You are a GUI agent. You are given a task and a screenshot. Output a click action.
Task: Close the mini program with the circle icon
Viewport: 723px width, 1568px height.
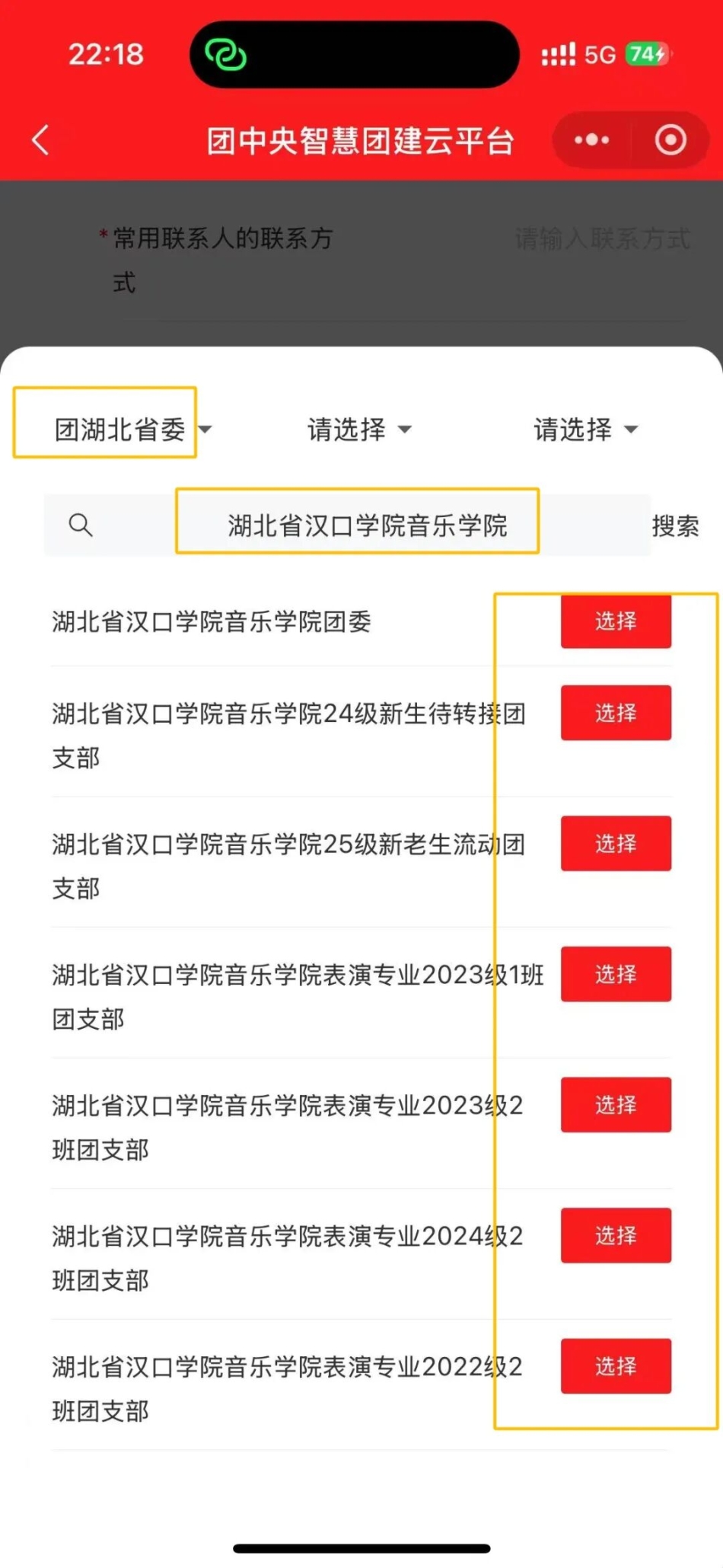pos(670,140)
